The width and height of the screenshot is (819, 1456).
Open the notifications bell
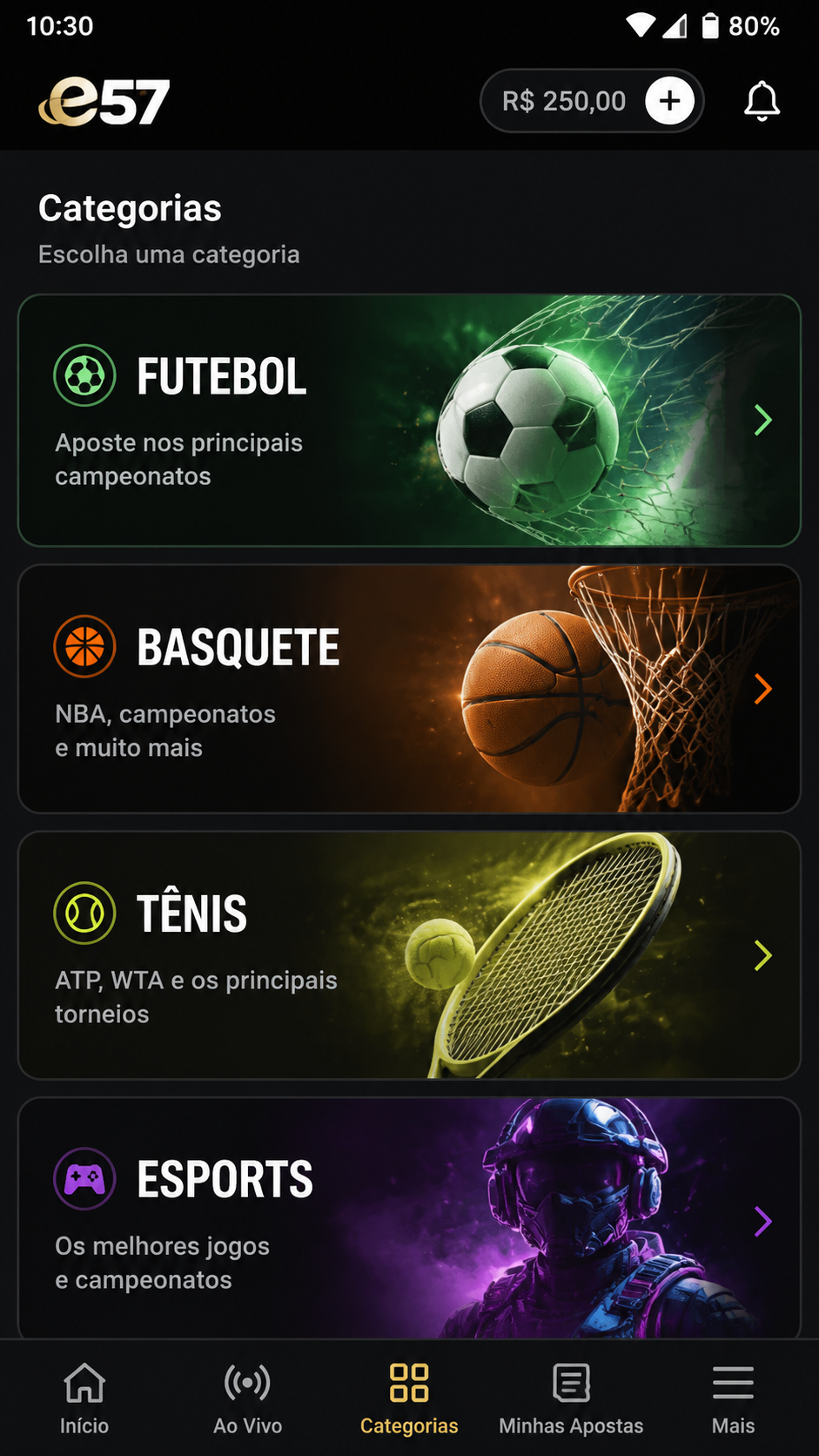click(x=762, y=101)
